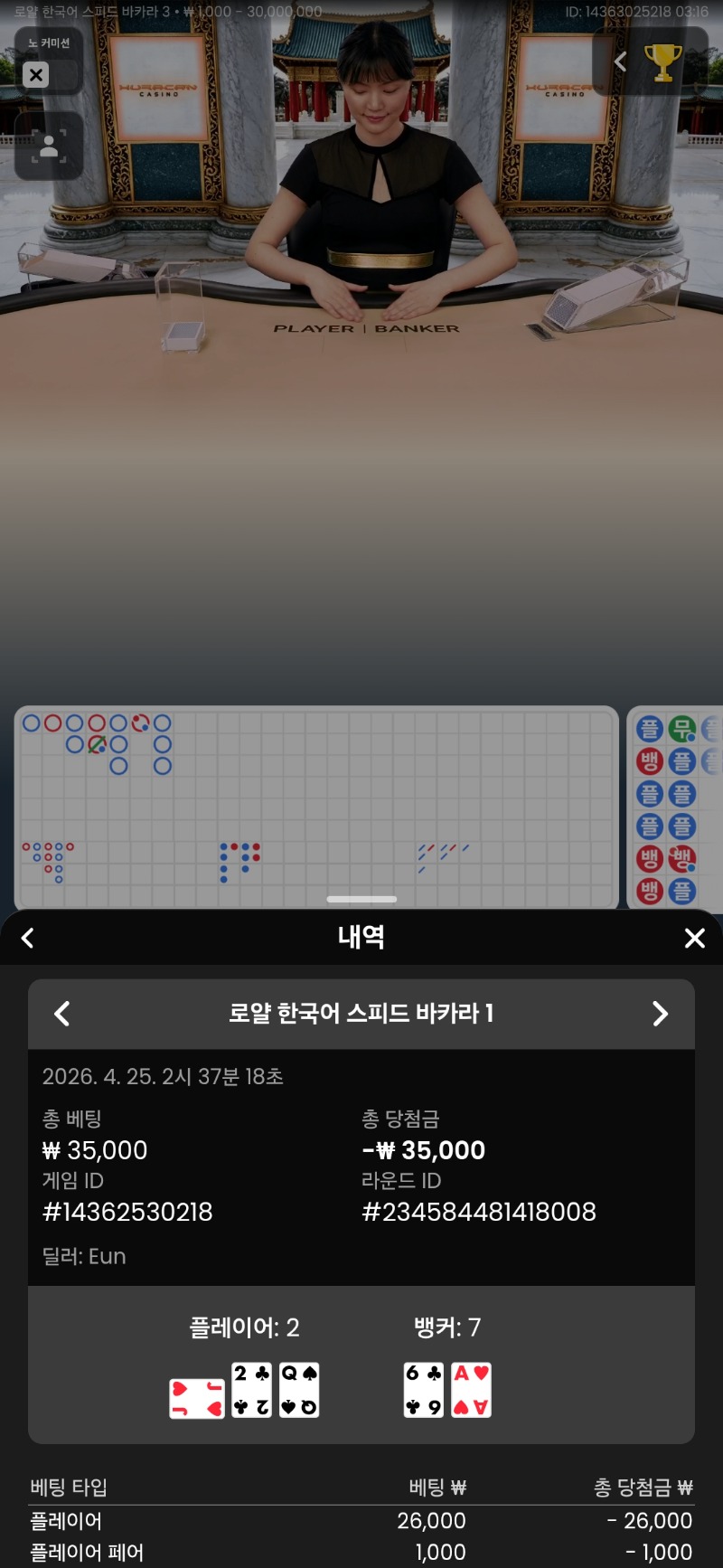Show next game round record
Screen dimensions: 723x1568
660,1014
